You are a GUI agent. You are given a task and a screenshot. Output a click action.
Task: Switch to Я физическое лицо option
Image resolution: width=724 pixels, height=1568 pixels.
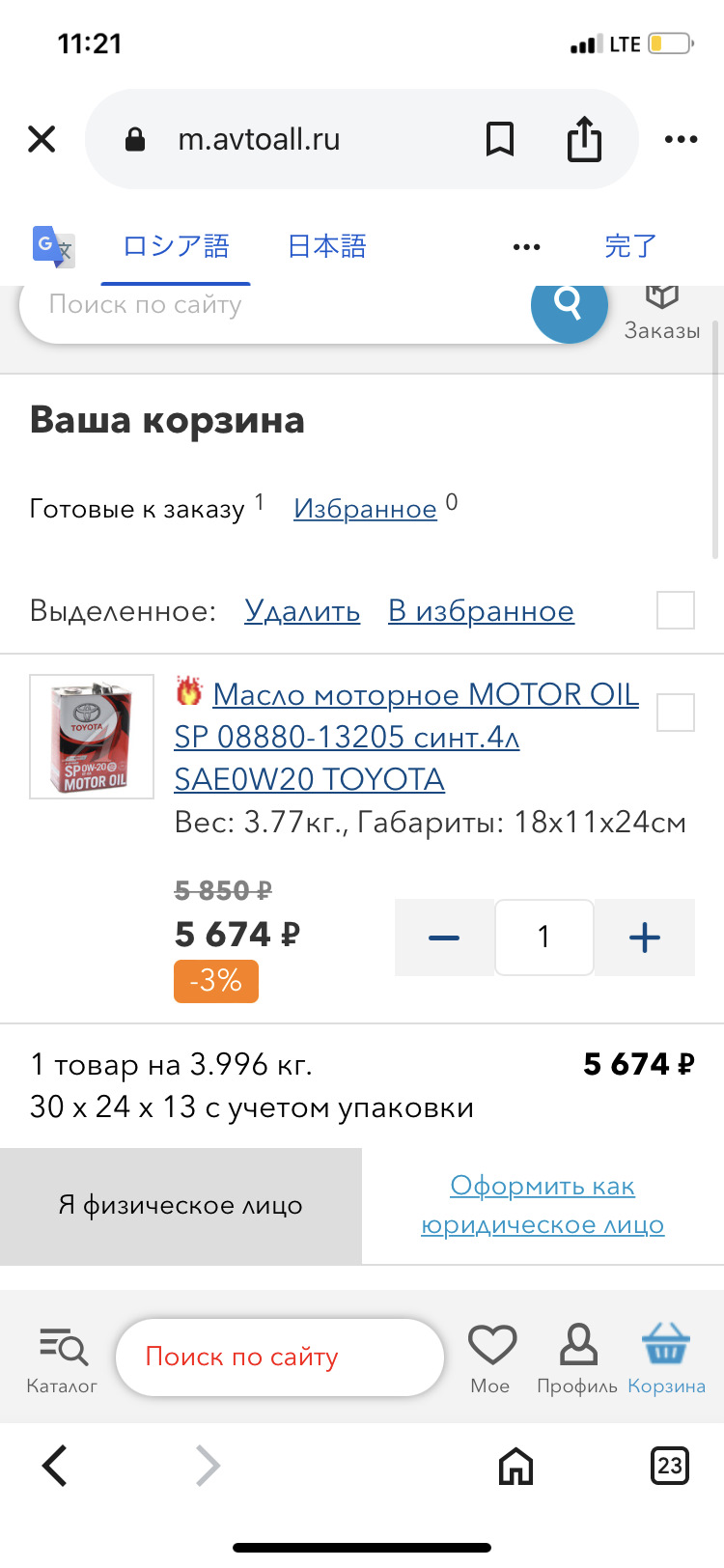(181, 1206)
